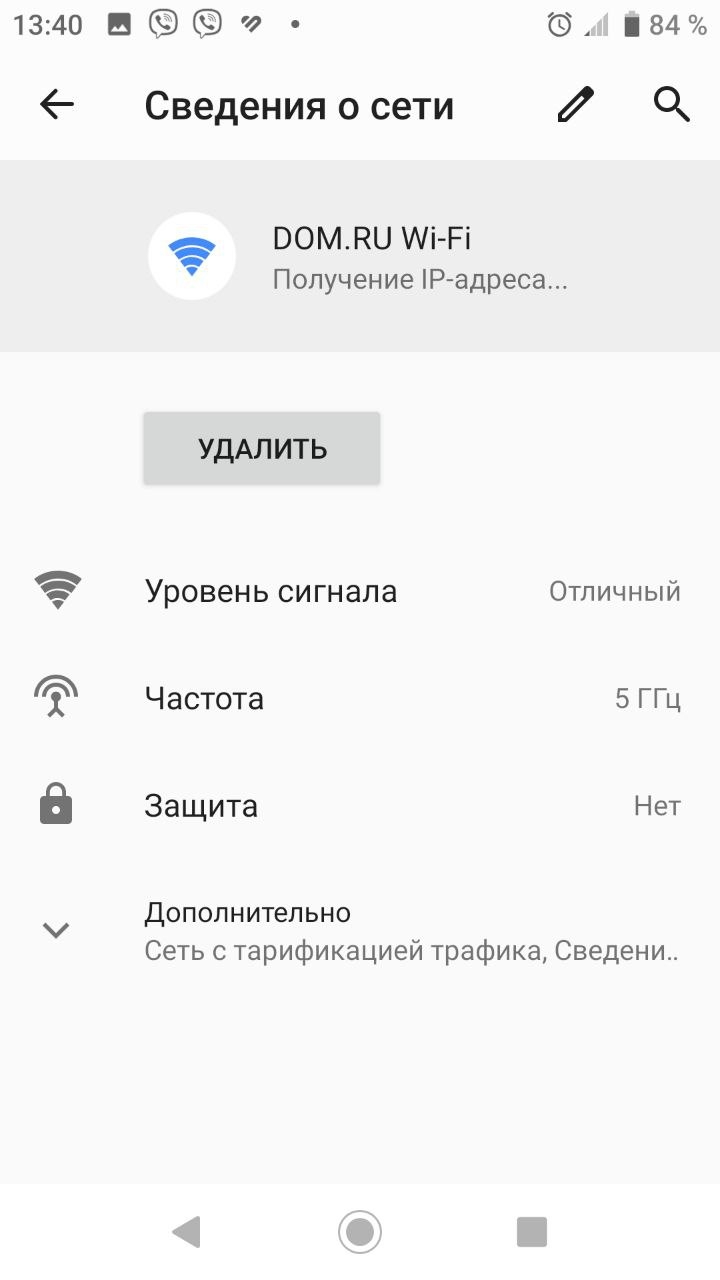Go back using the top arrow

(x=57, y=104)
